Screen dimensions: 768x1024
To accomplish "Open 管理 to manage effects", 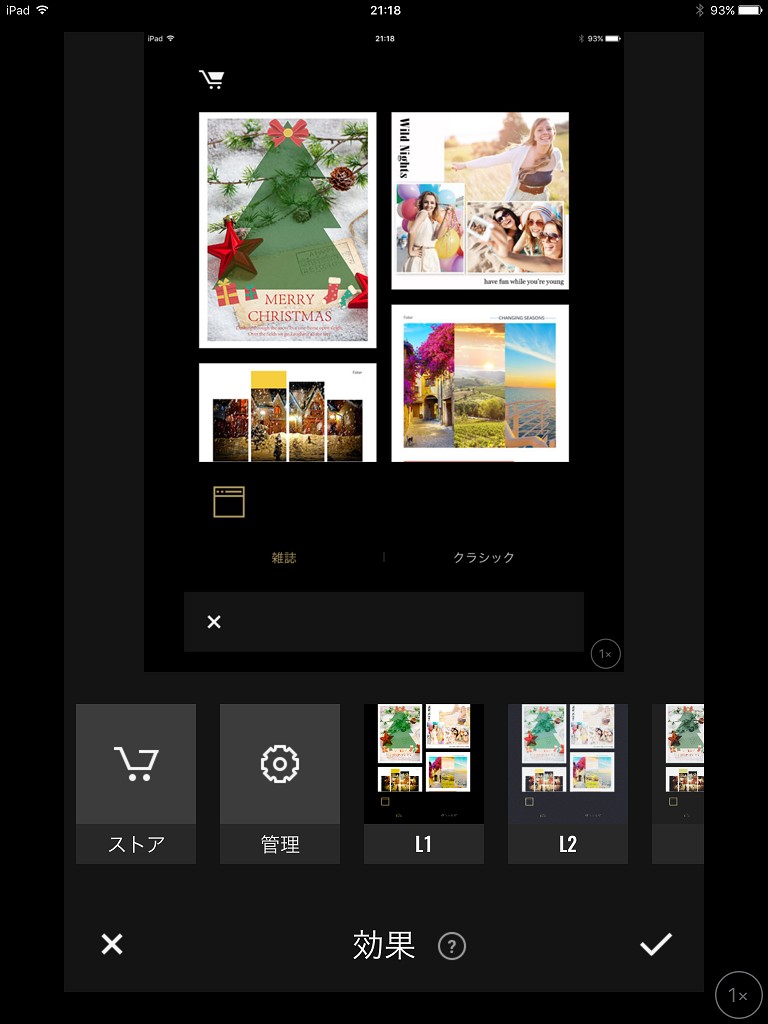I will point(280,784).
